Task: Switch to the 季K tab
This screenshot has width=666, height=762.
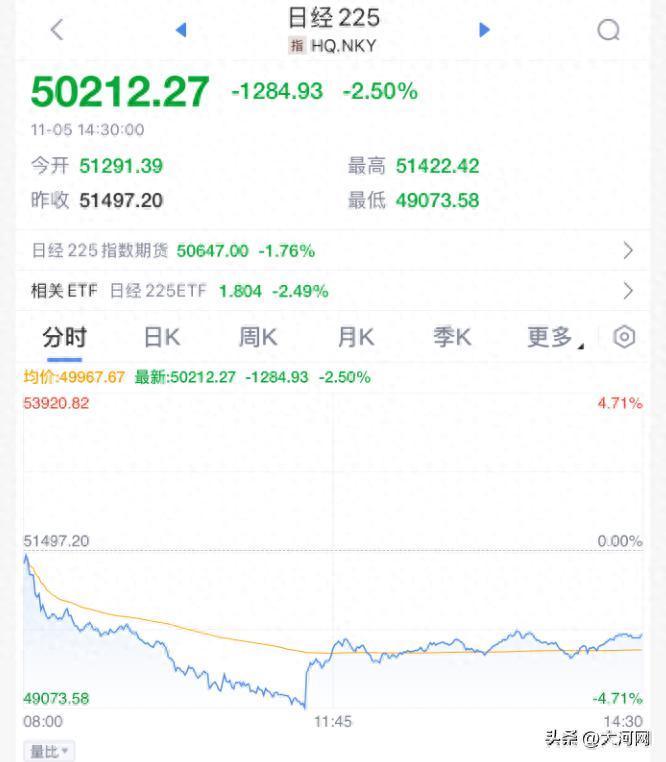Action: coord(452,337)
